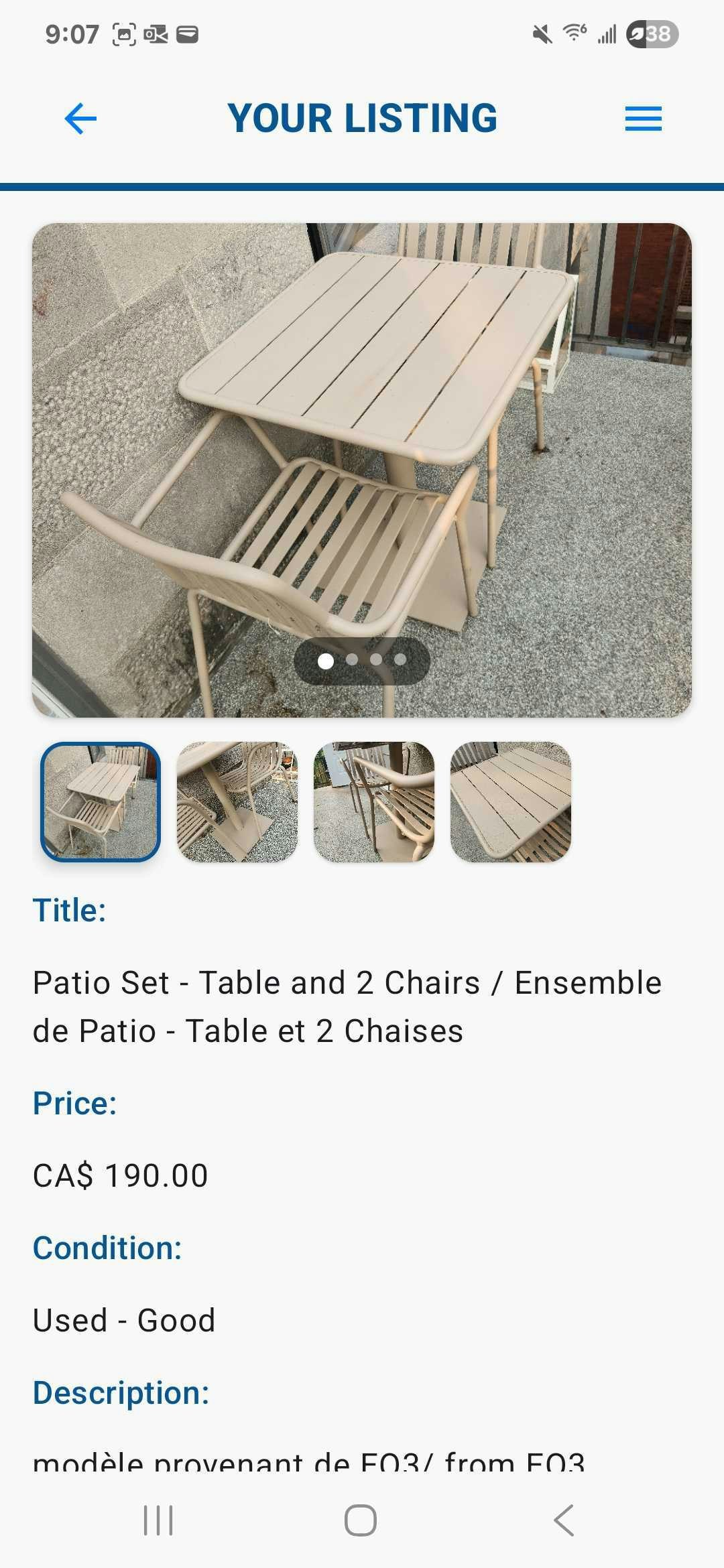
Task: Go back using the header arrow
Action: click(80, 119)
